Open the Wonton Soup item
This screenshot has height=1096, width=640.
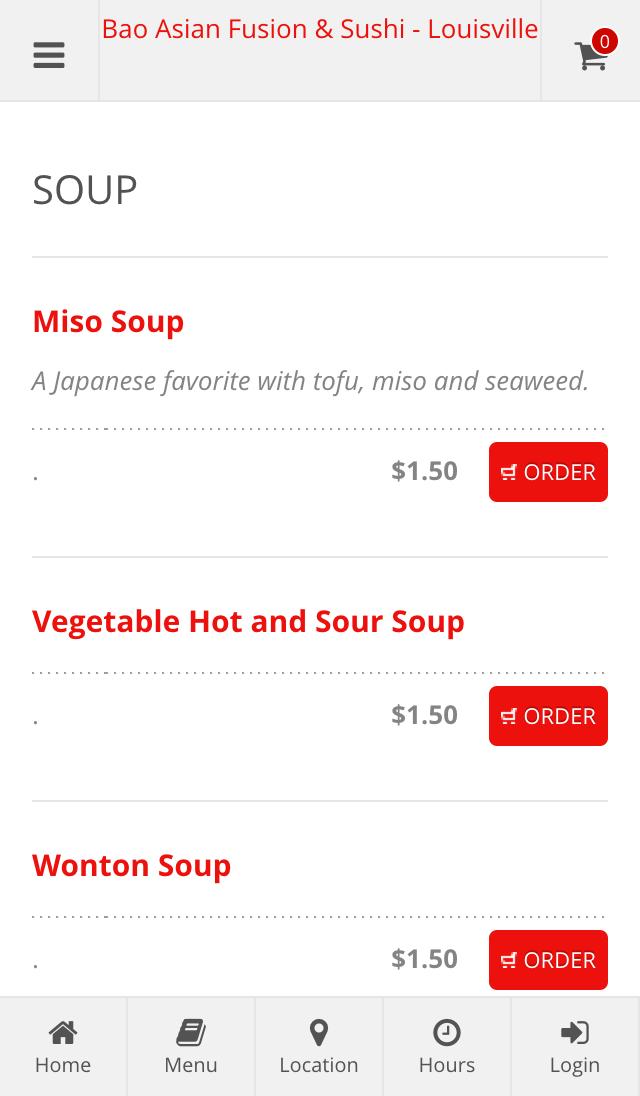click(131, 865)
